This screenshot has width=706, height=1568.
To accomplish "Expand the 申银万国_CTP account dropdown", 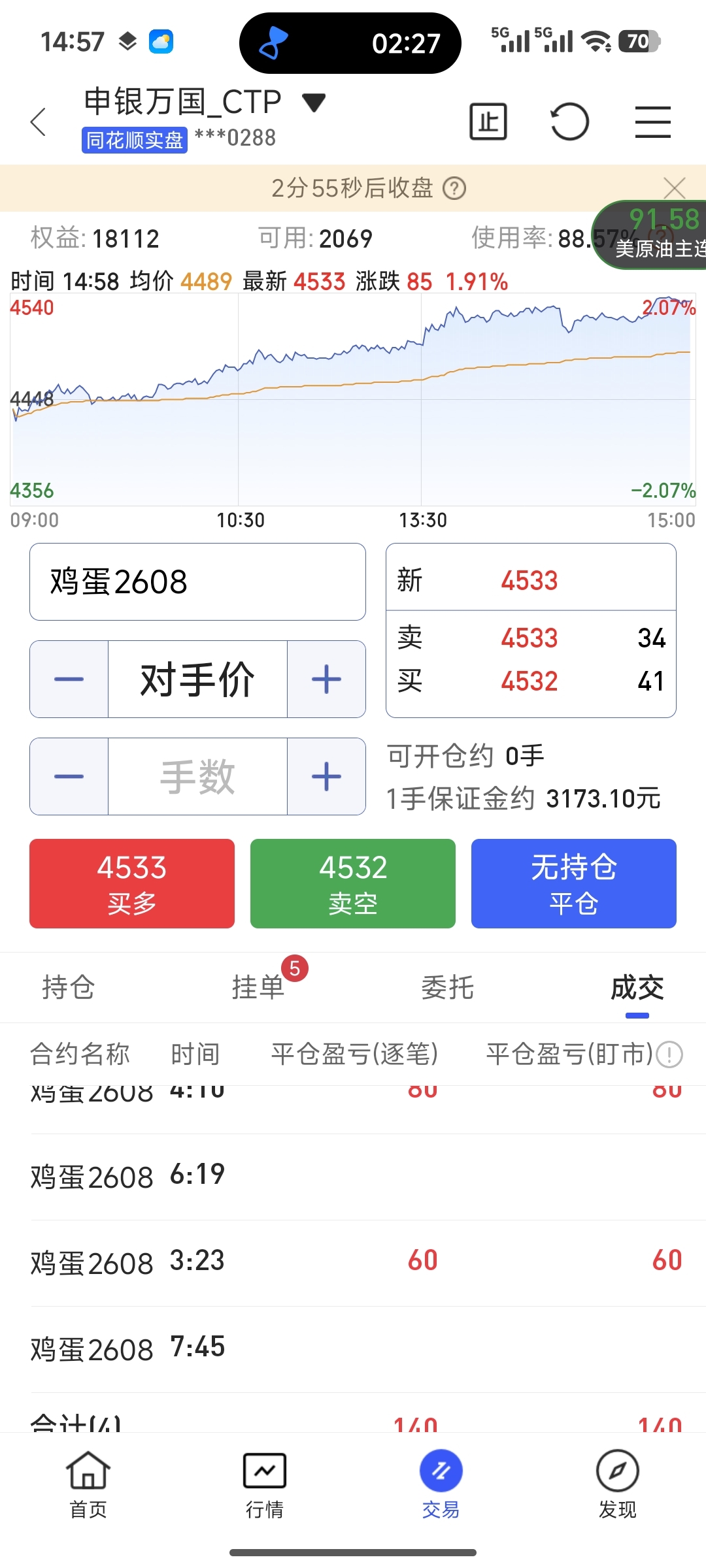I will (314, 103).
